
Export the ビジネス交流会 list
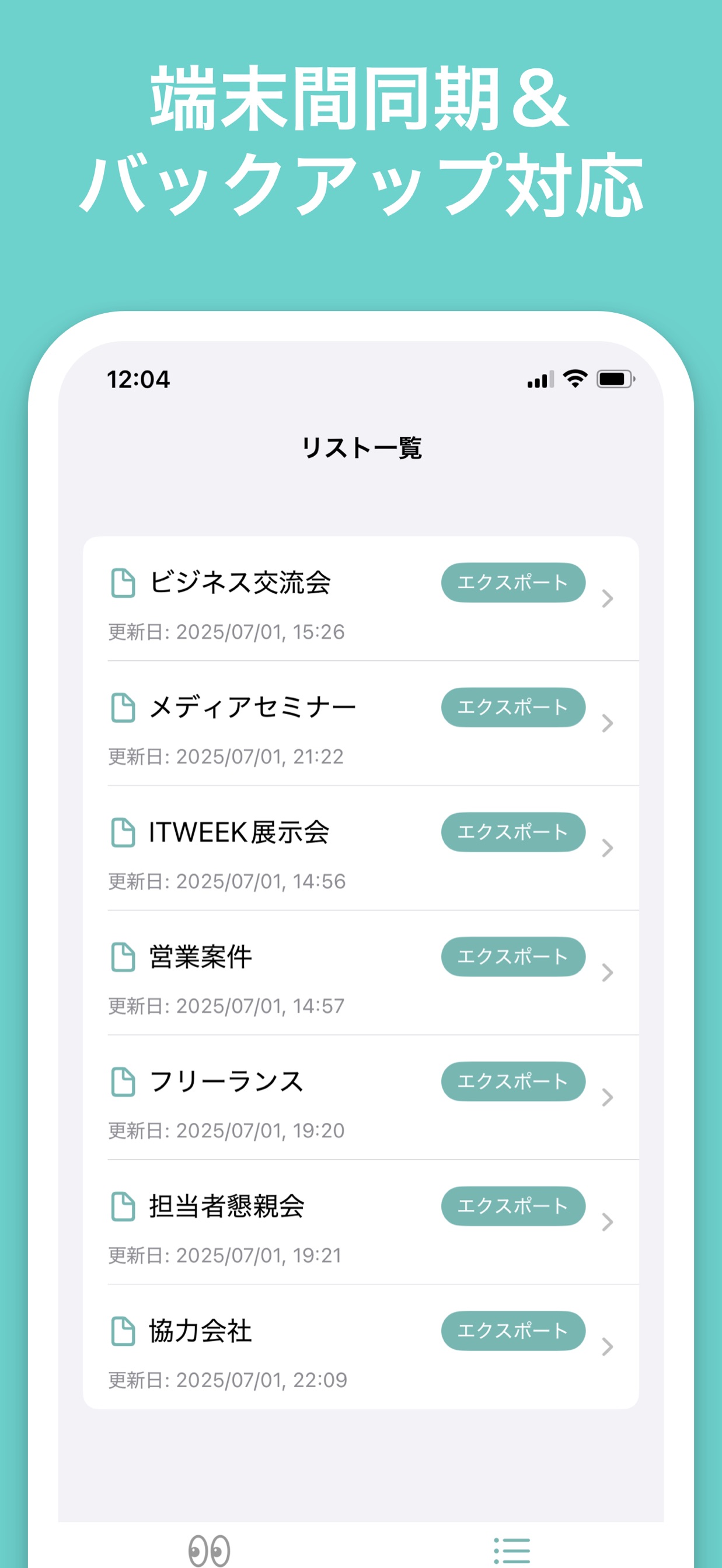[x=512, y=583]
